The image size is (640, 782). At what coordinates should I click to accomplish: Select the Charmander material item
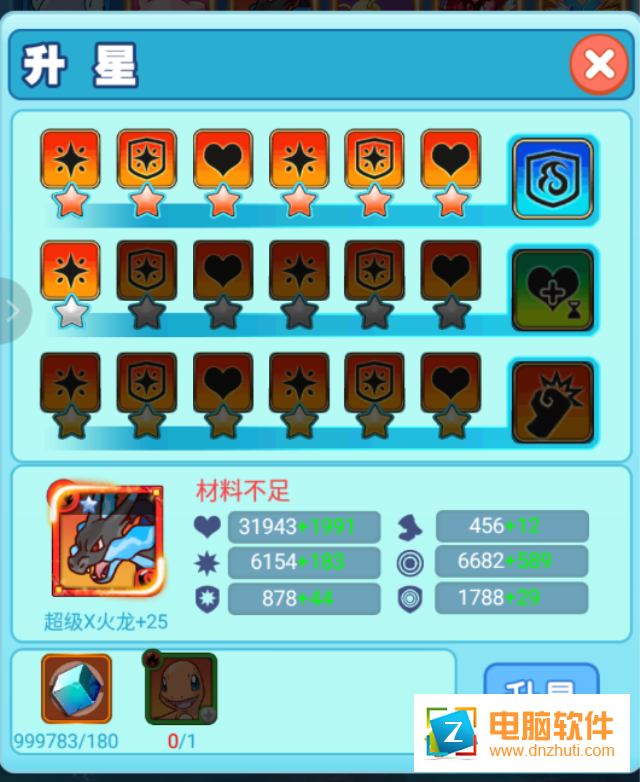181,688
